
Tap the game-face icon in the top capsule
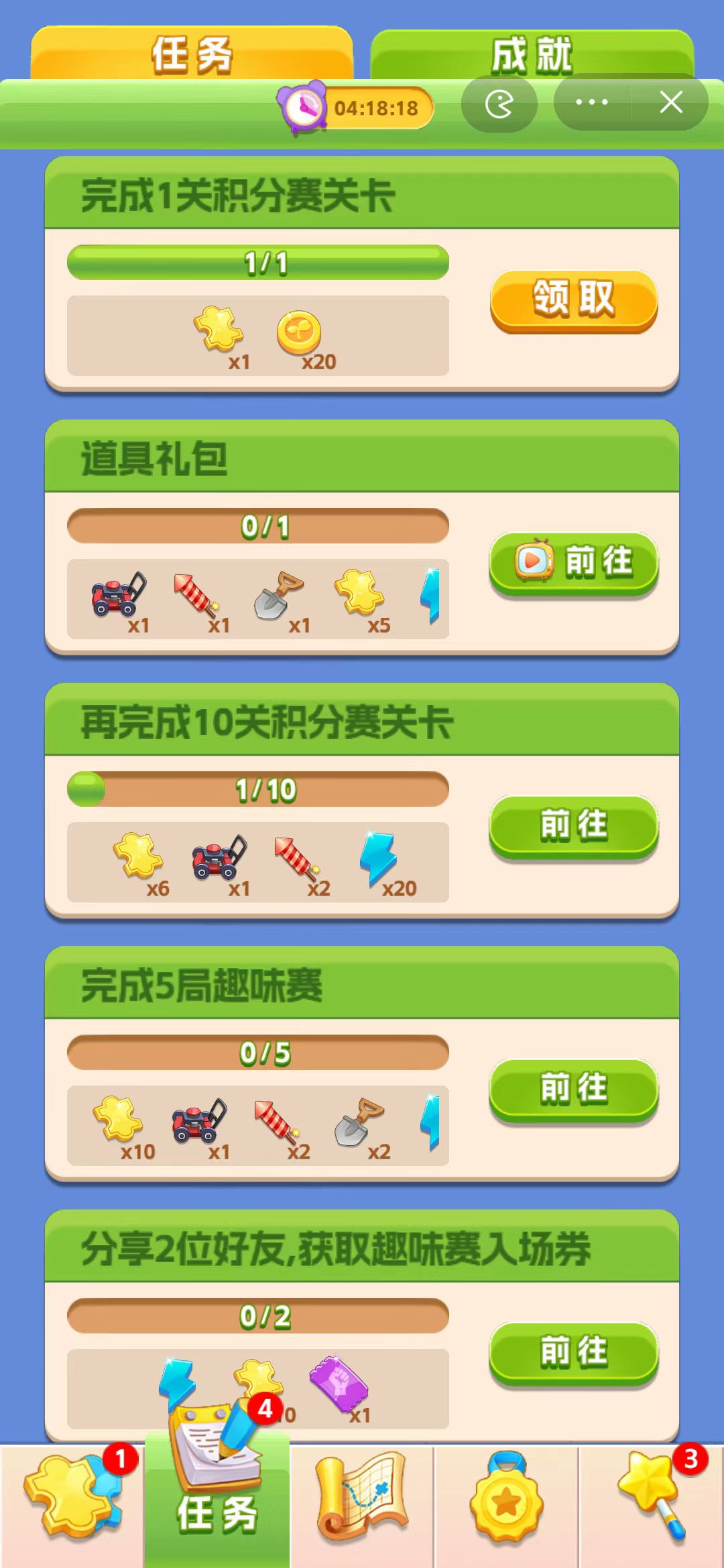[499, 104]
